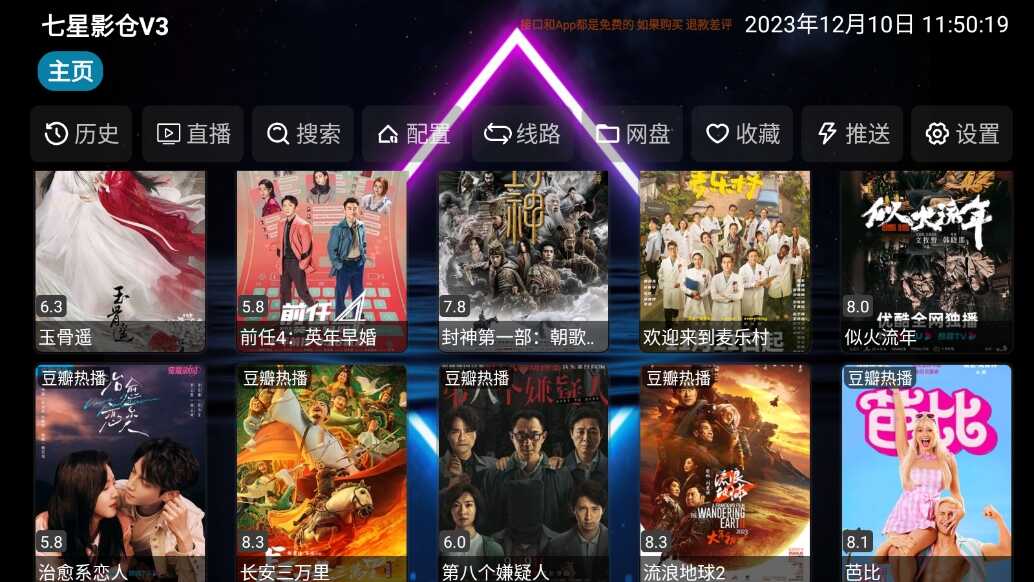Open 推送 push feature

point(853,134)
